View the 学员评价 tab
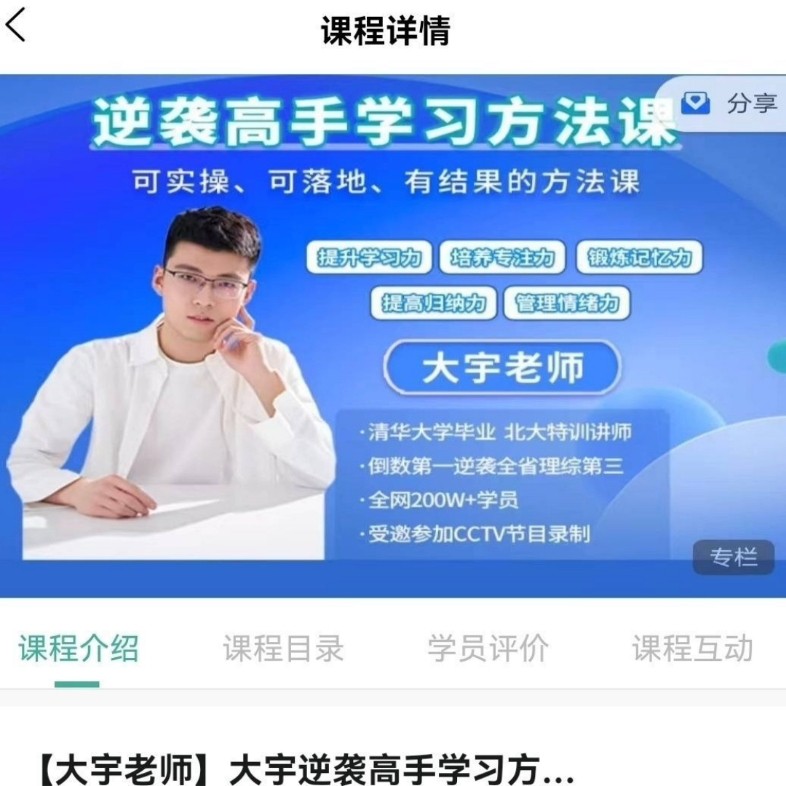 (x=488, y=649)
